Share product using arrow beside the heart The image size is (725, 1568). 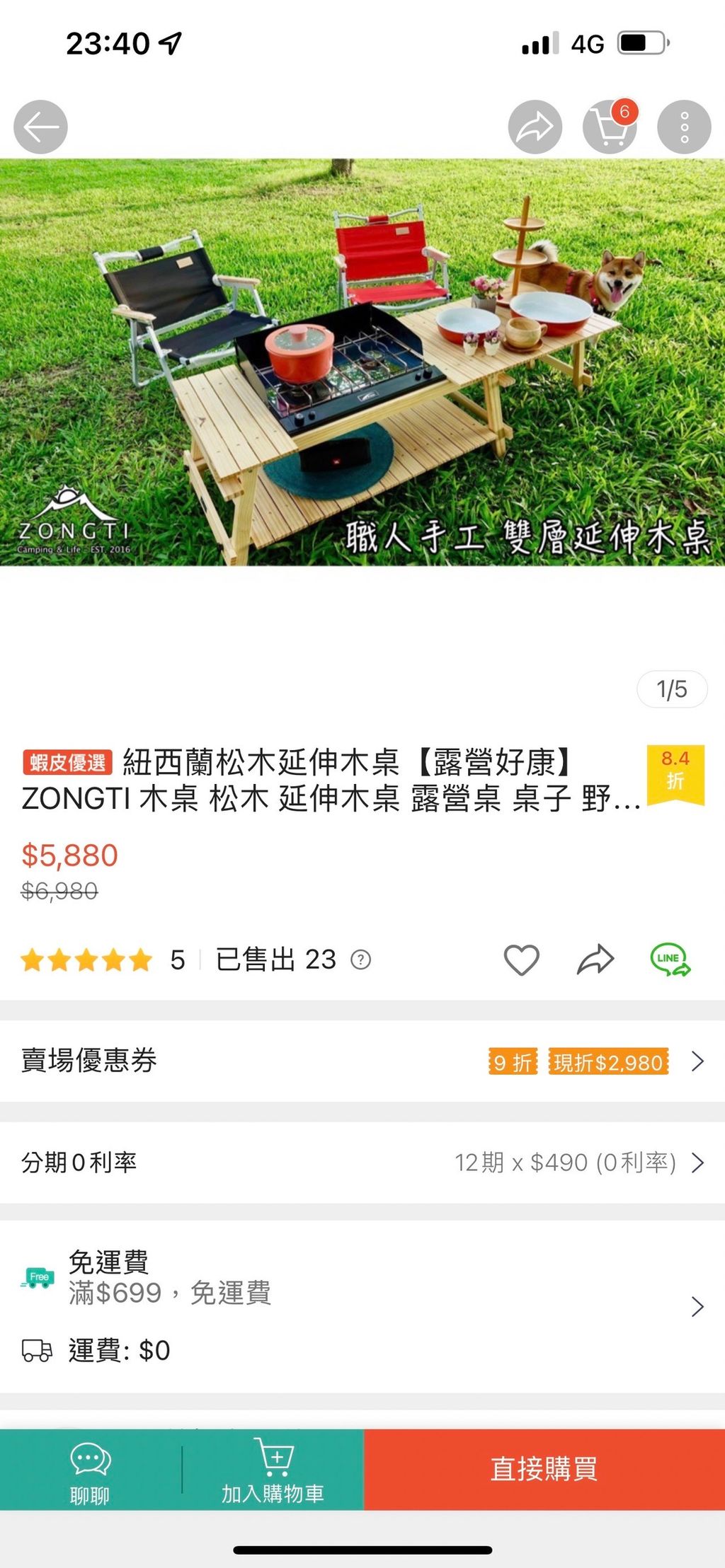click(595, 959)
